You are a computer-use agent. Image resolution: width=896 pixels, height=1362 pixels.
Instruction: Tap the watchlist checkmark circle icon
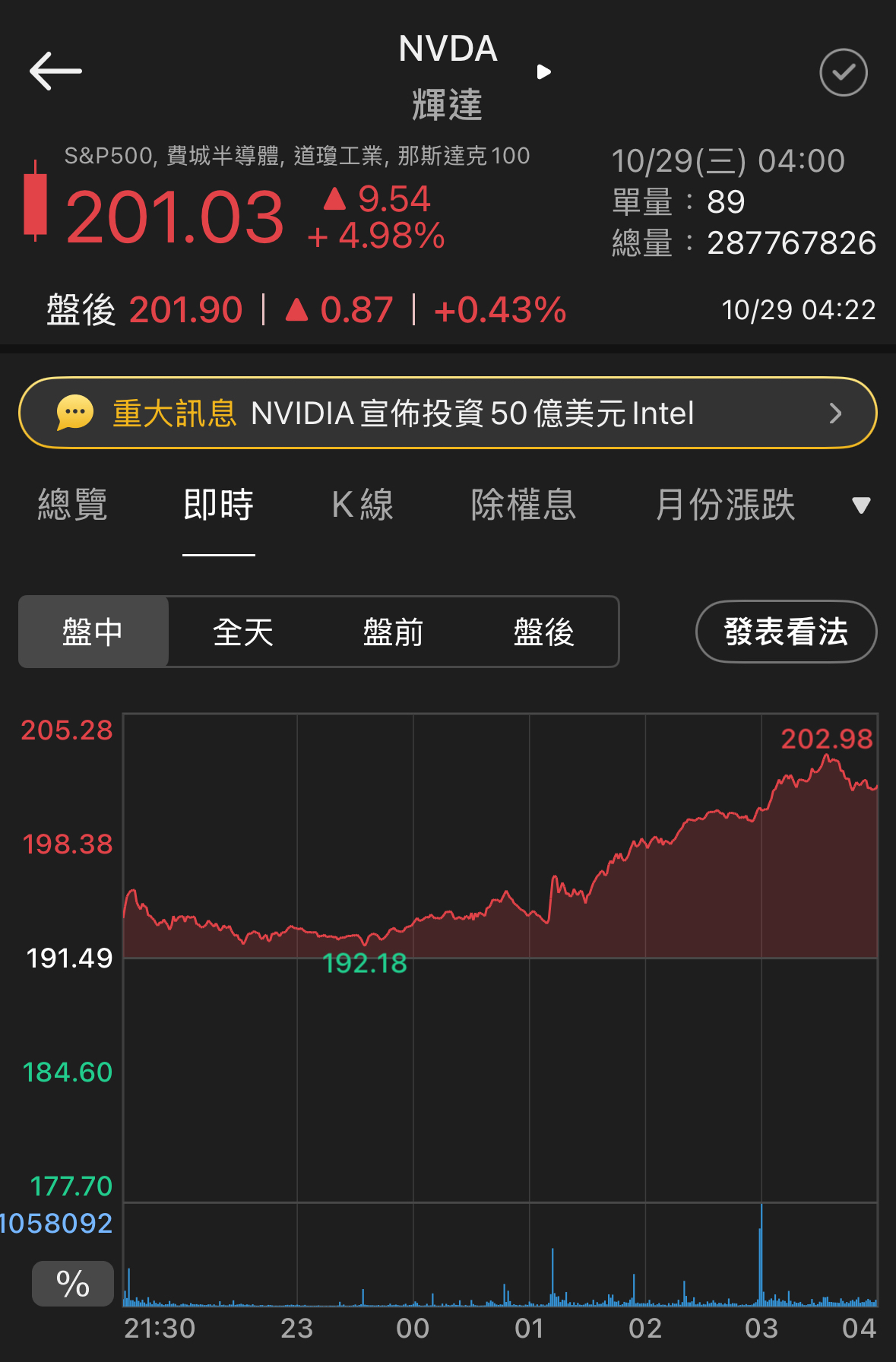click(x=843, y=72)
